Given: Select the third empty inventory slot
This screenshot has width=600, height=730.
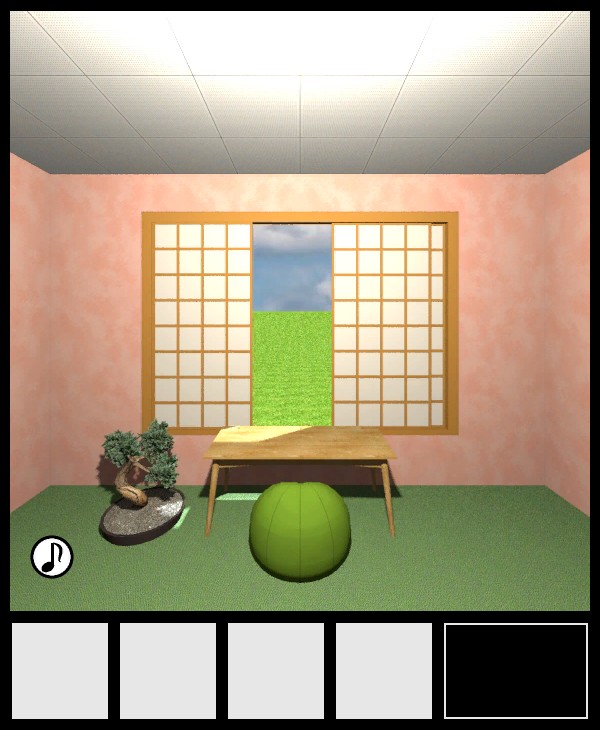Looking at the screenshot, I should coord(276,671).
